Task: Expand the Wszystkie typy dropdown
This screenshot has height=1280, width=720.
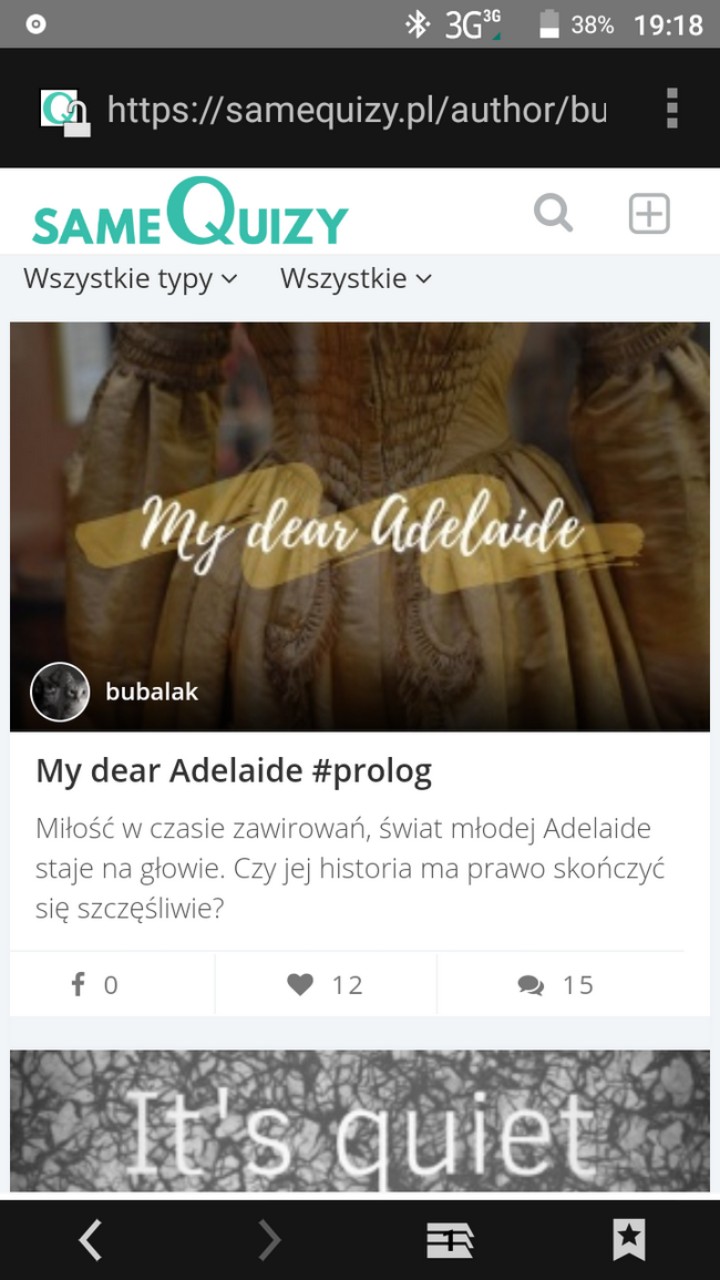Action: (130, 279)
